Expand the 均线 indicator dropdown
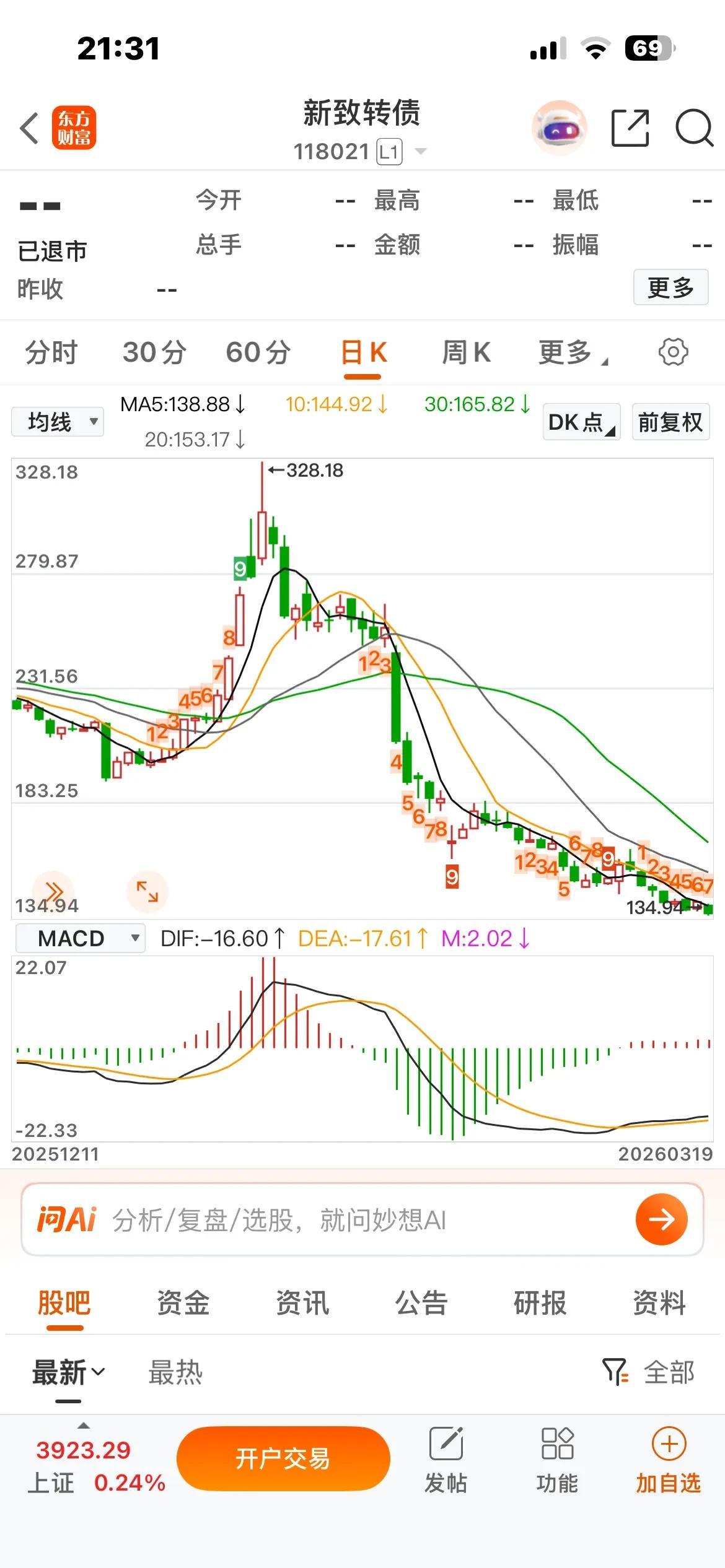 (57, 422)
